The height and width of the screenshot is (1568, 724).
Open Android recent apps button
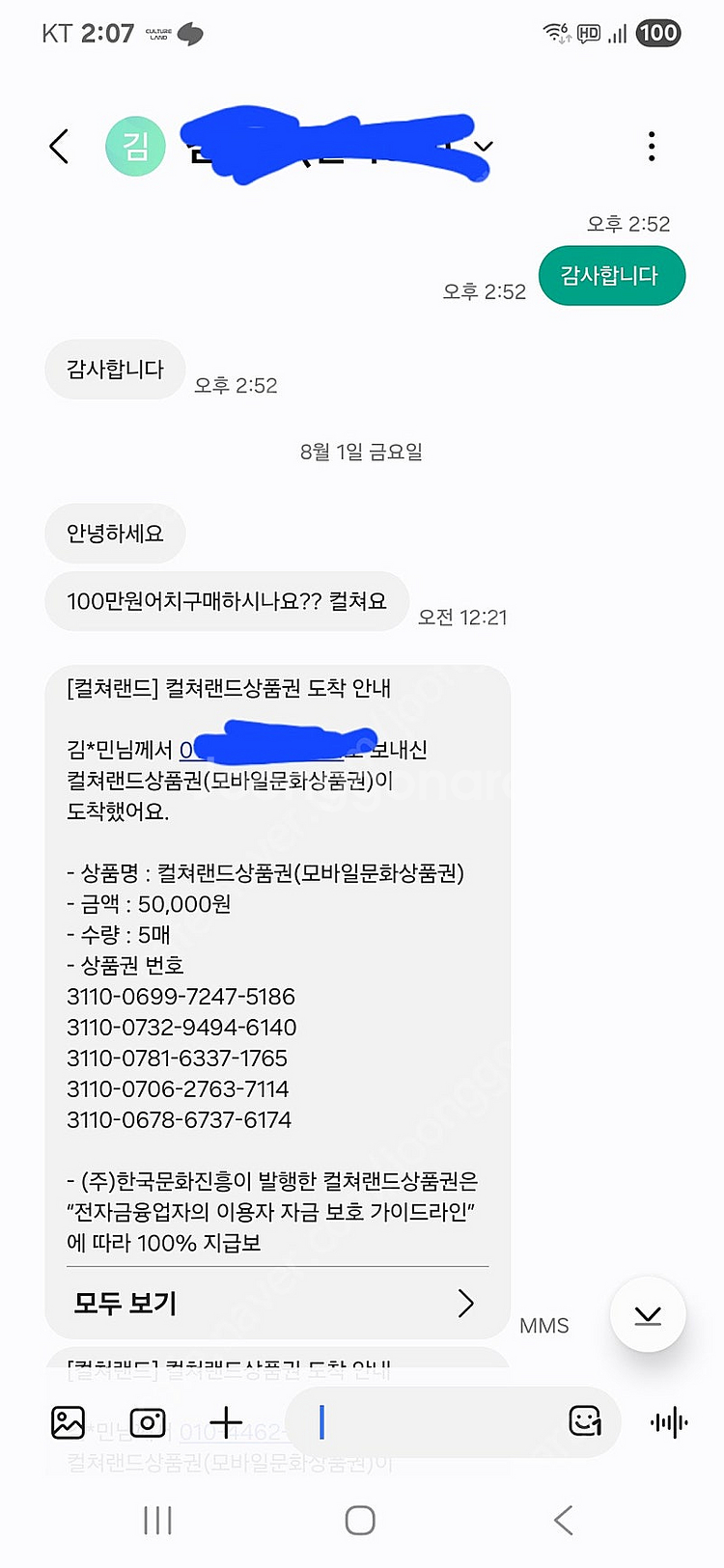click(156, 1518)
